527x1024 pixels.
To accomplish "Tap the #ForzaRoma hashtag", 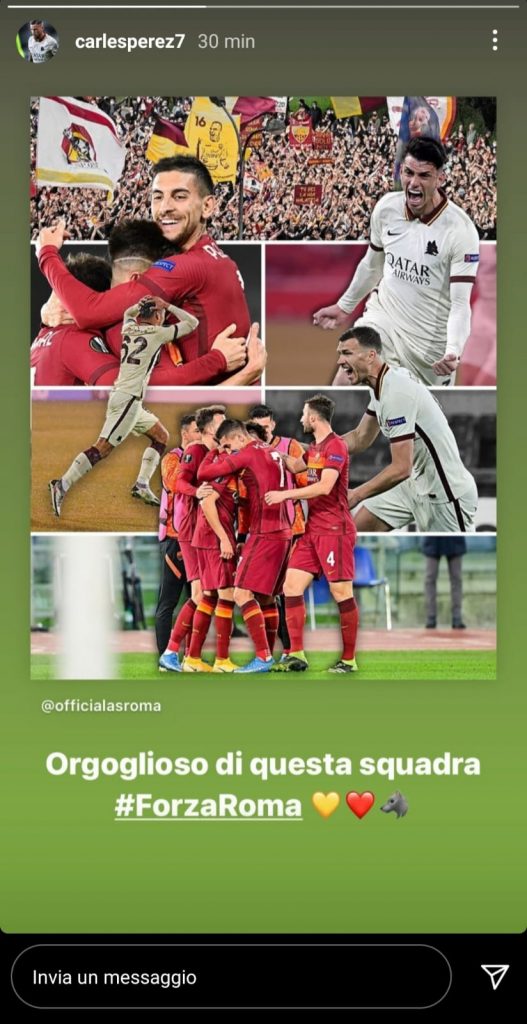I will click(208, 806).
